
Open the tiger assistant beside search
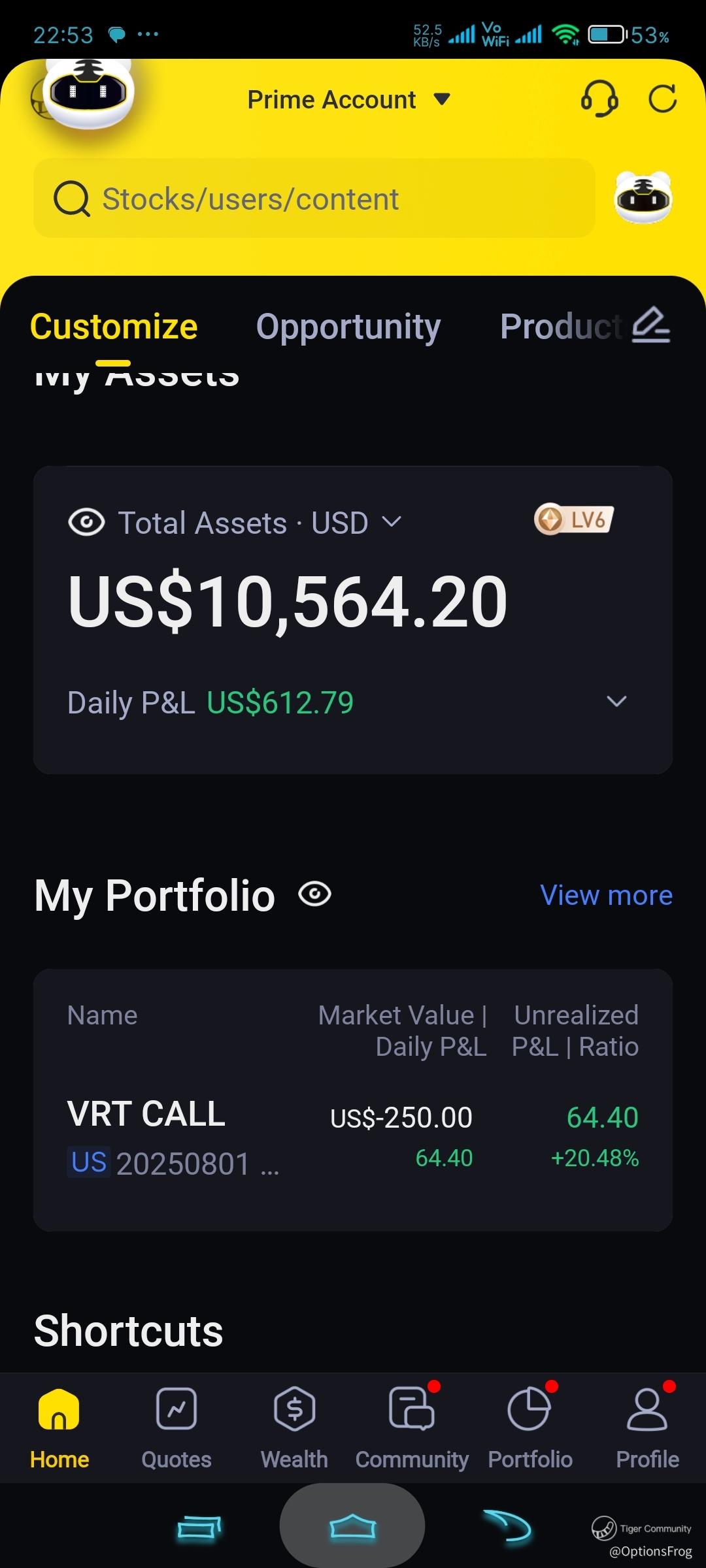point(643,198)
